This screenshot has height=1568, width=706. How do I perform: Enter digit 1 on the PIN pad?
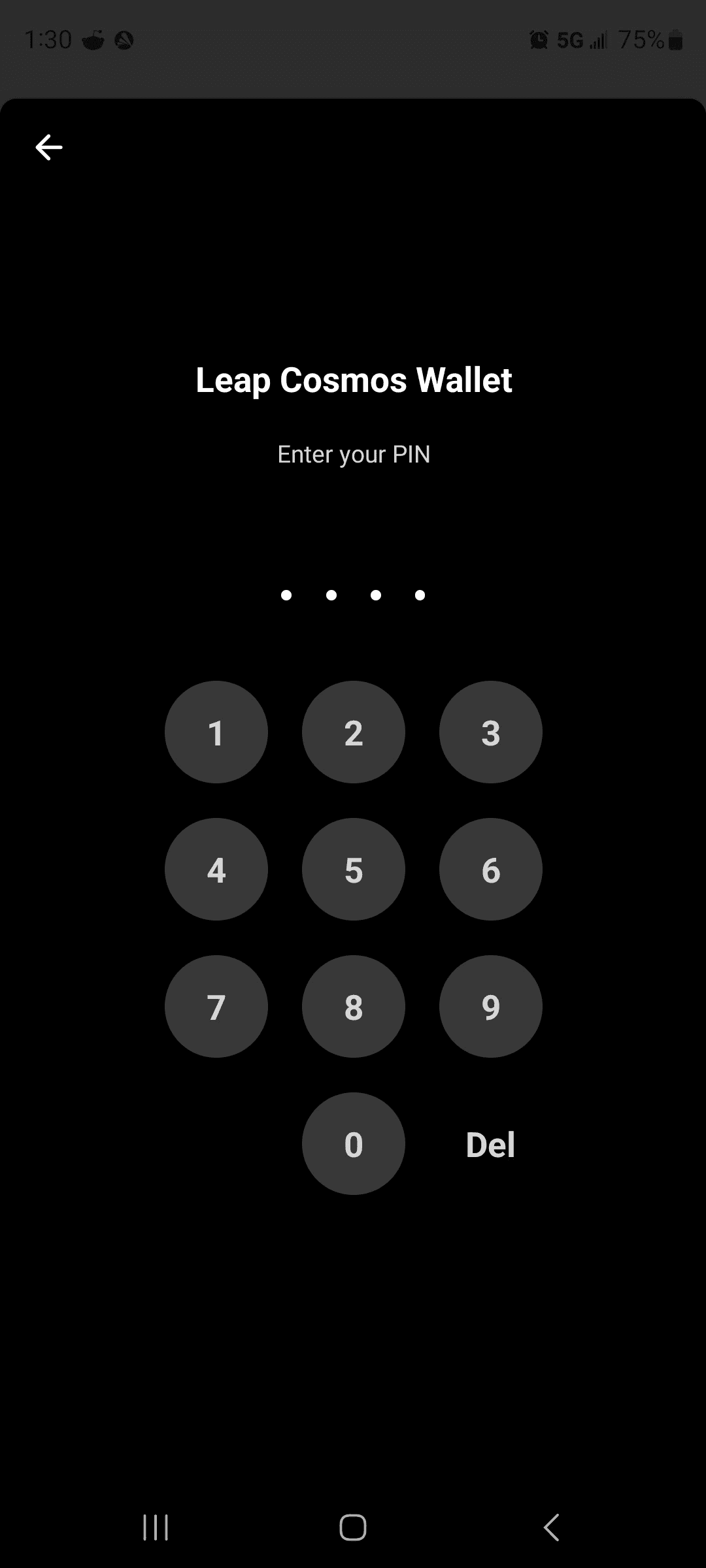tap(216, 732)
